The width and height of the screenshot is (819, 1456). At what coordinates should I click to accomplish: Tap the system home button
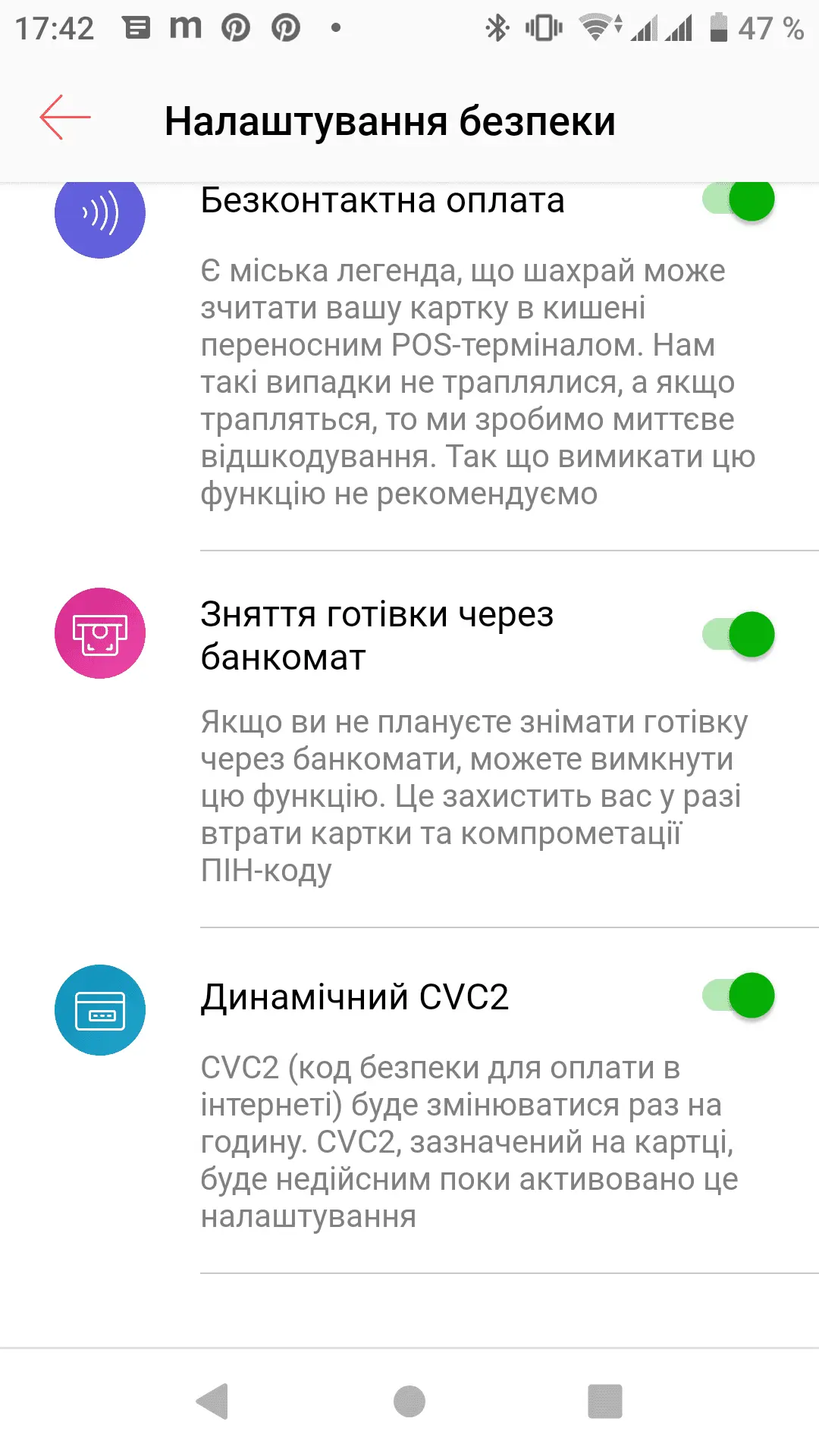tap(409, 1401)
